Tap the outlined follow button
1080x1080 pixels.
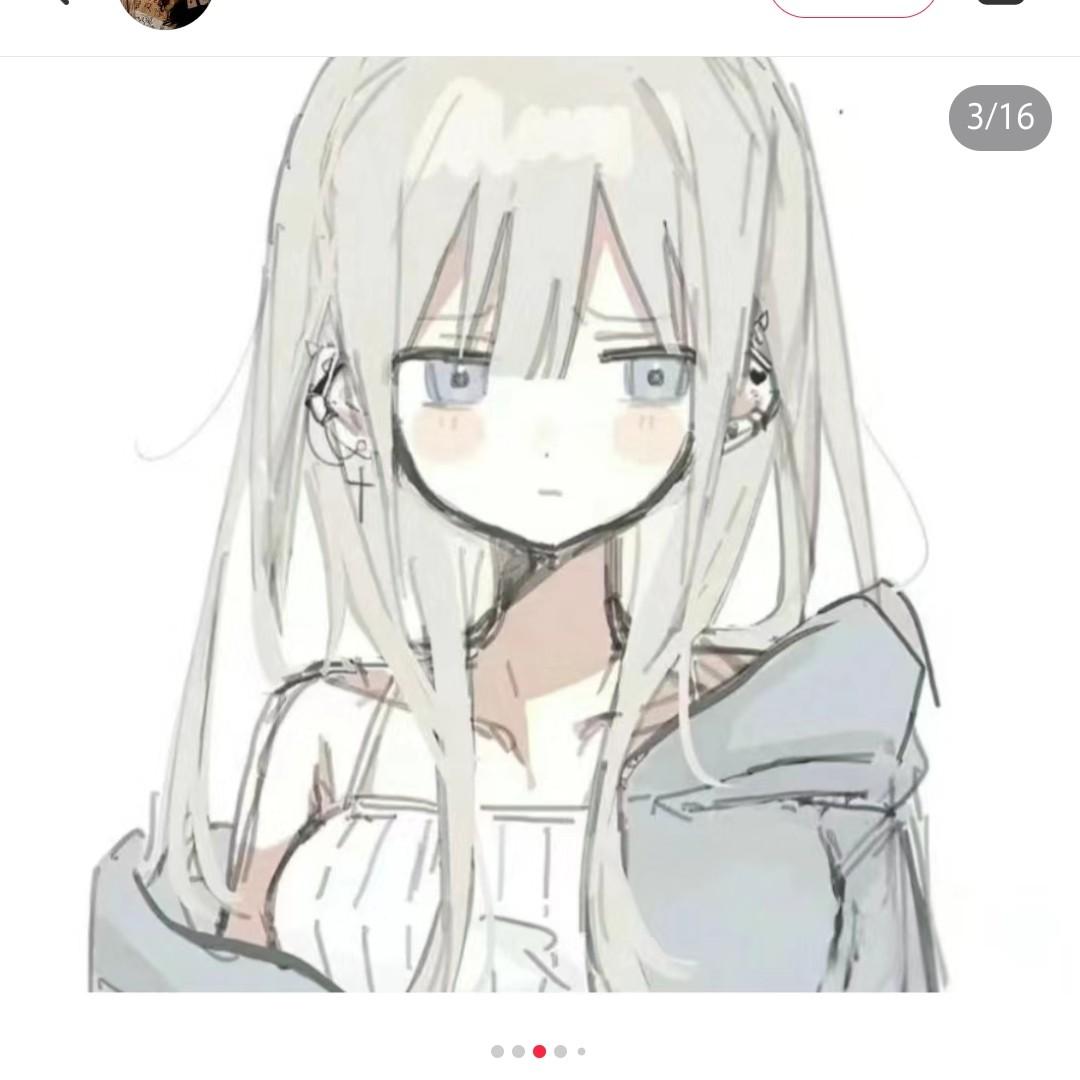coord(852,6)
